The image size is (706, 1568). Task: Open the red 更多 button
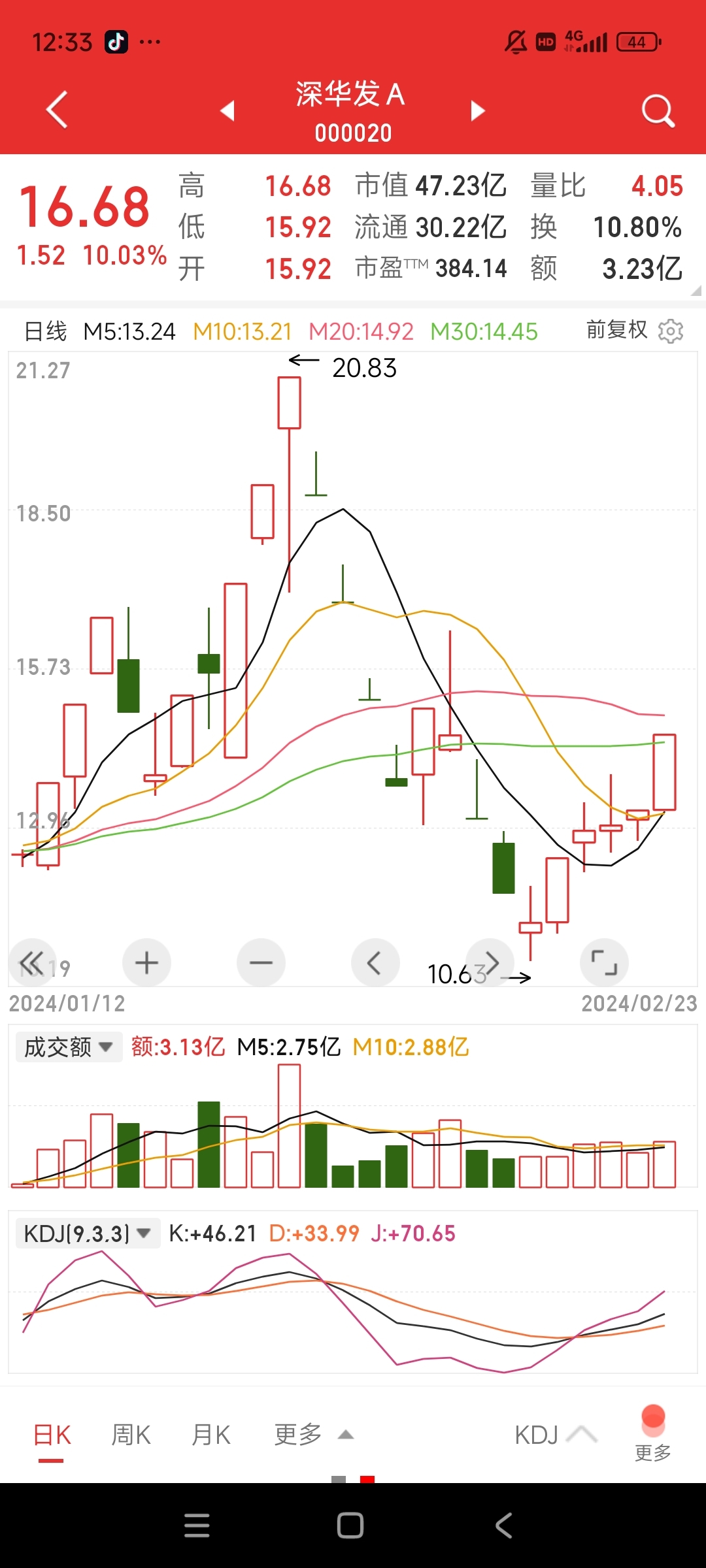653,1433
